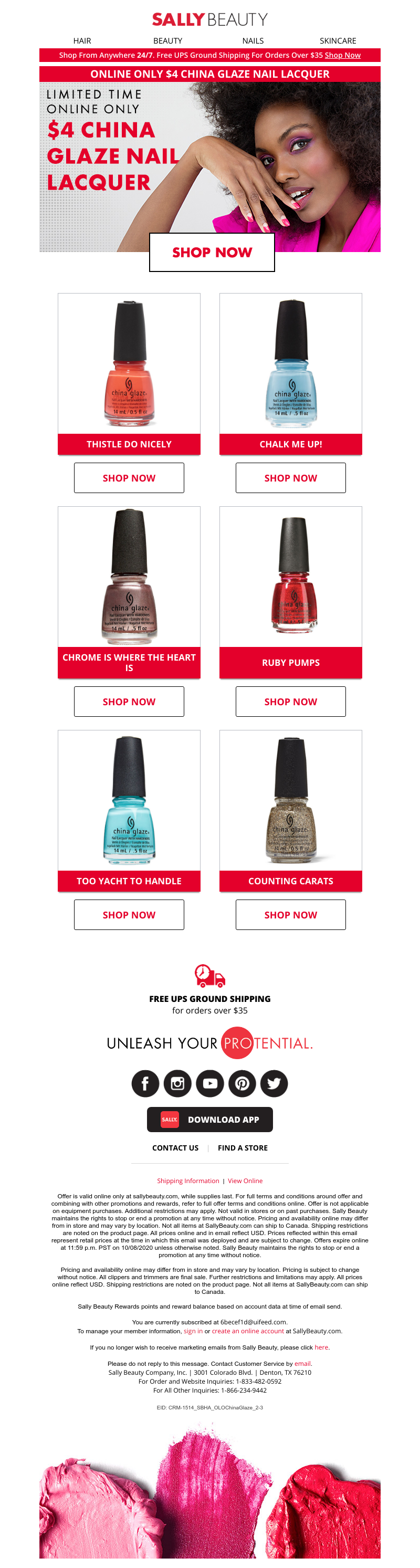Shop now for Too Yacht To Handle
Image resolution: width=420 pixels, height=1568 pixels.
click(129, 914)
